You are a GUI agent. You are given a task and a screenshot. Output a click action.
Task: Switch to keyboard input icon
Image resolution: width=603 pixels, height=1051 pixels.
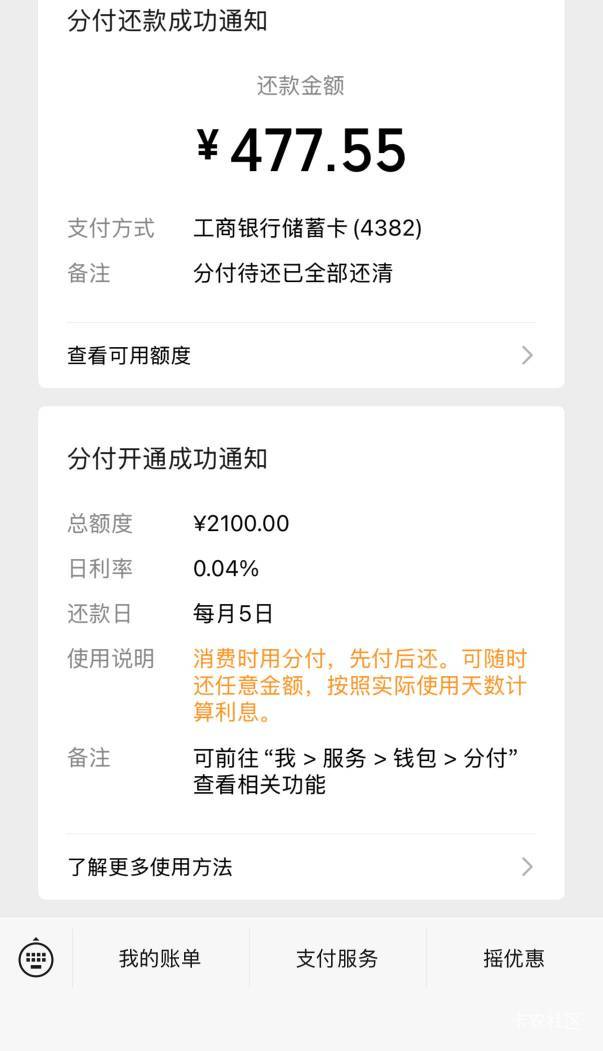point(36,958)
